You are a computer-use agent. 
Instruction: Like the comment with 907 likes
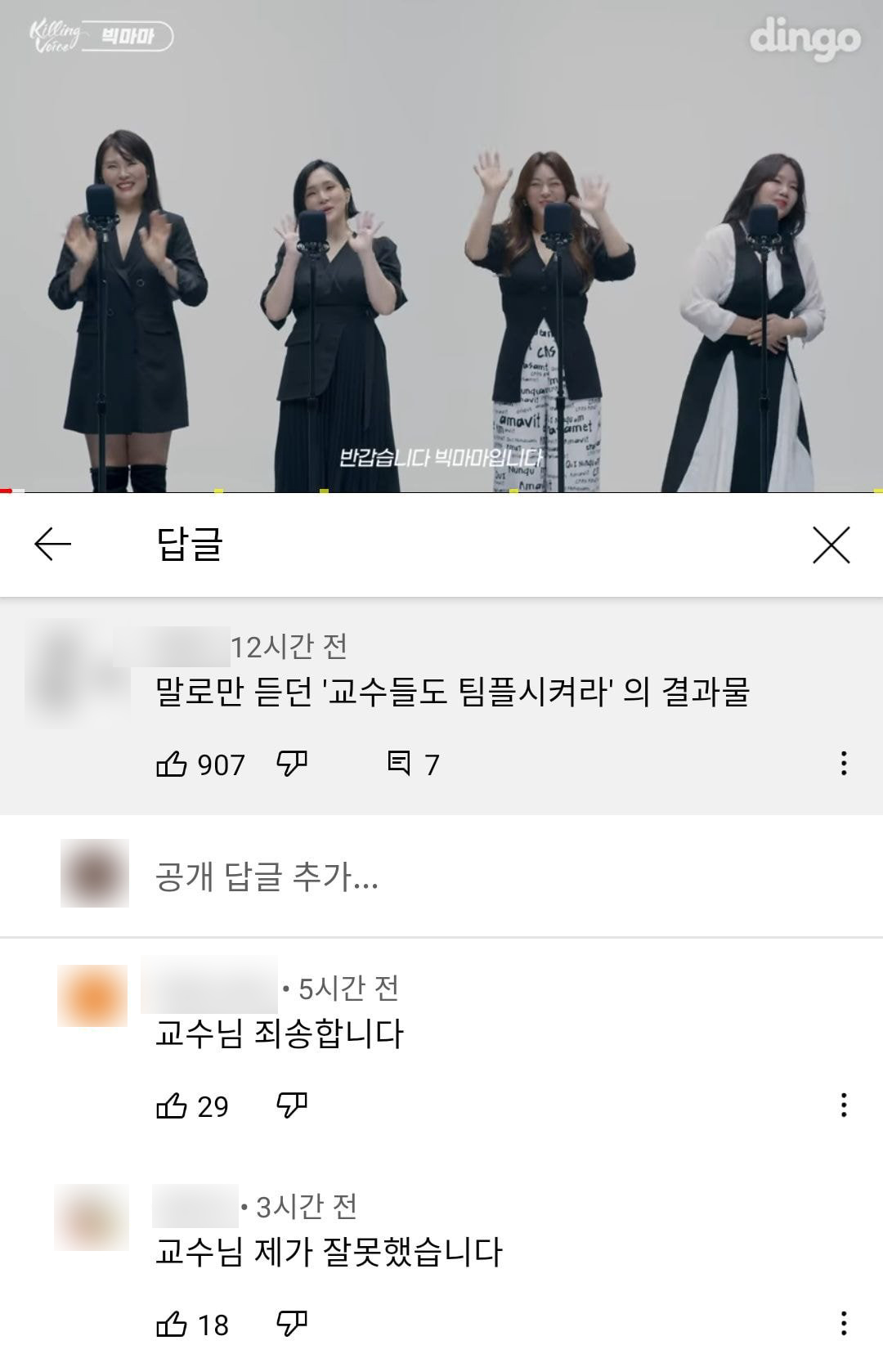(x=172, y=764)
